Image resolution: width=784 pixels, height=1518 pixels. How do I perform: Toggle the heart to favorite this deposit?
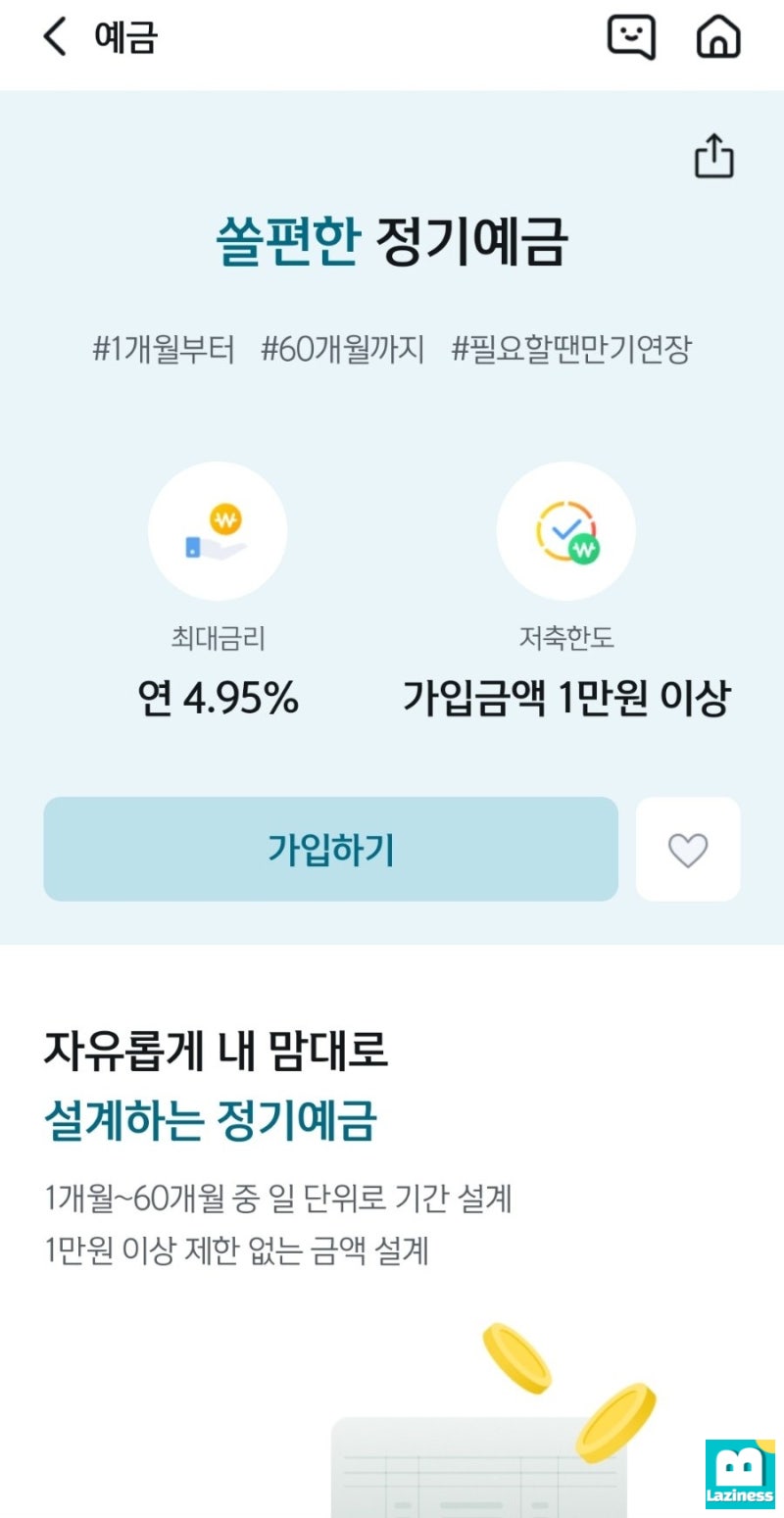pos(688,849)
